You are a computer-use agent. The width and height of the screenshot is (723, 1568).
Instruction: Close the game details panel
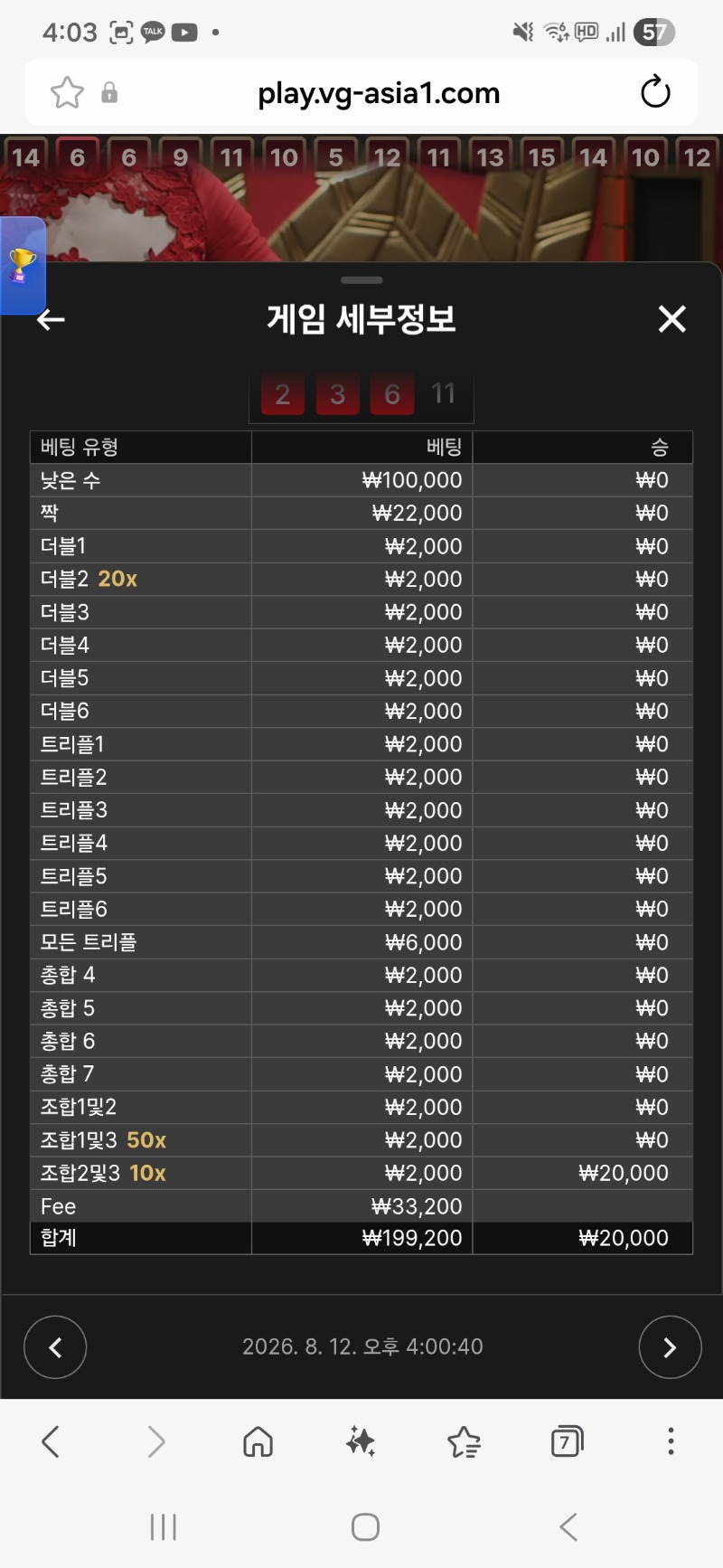(671, 319)
